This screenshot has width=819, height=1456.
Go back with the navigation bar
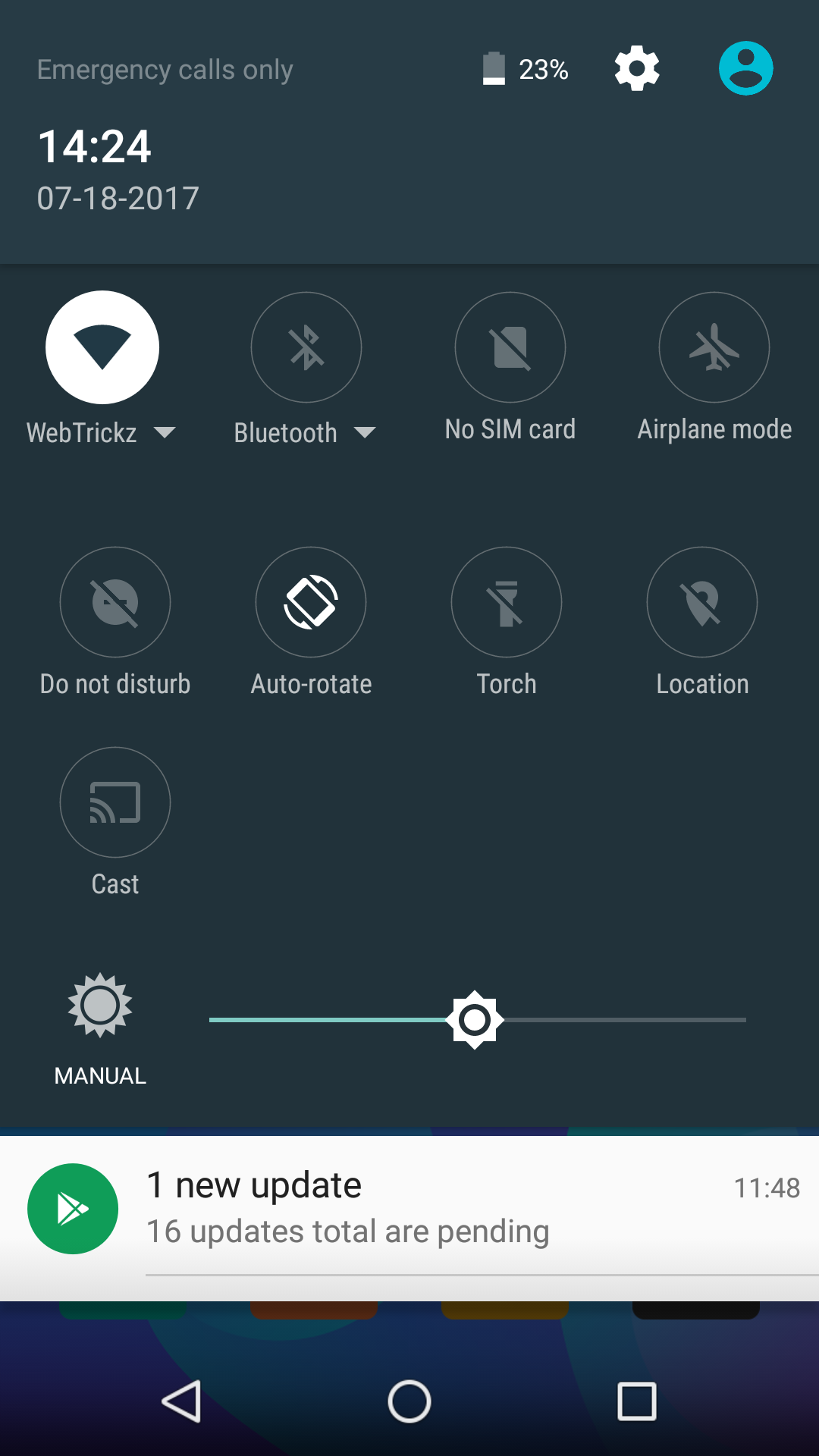tap(182, 1401)
